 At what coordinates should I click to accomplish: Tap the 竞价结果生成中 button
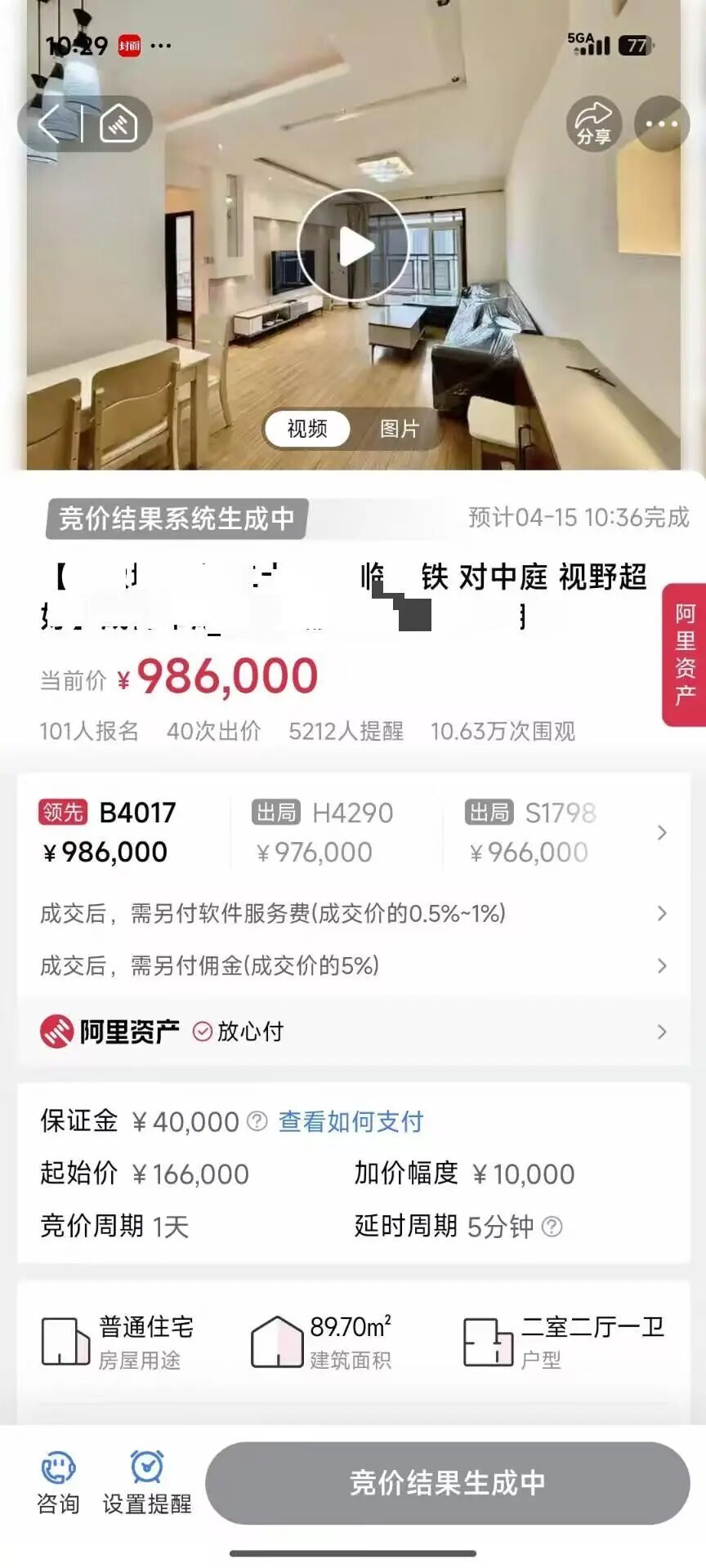[x=448, y=1483]
